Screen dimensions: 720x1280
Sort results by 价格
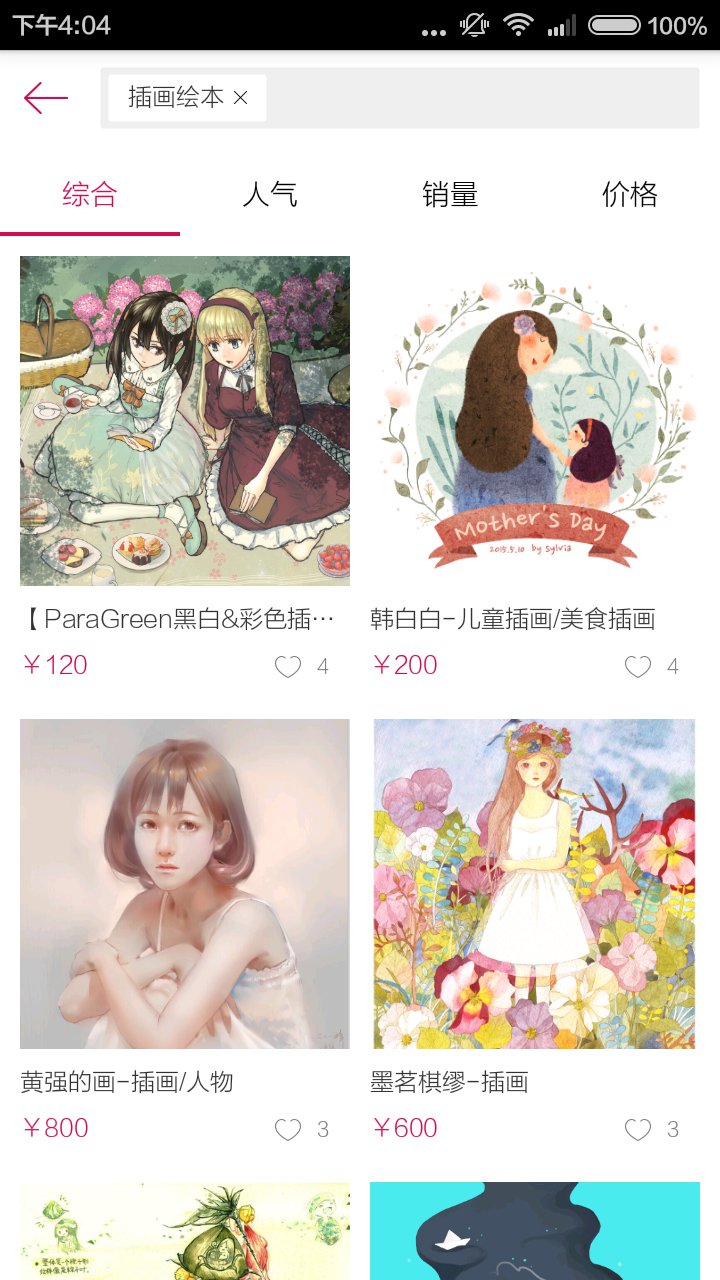click(630, 194)
